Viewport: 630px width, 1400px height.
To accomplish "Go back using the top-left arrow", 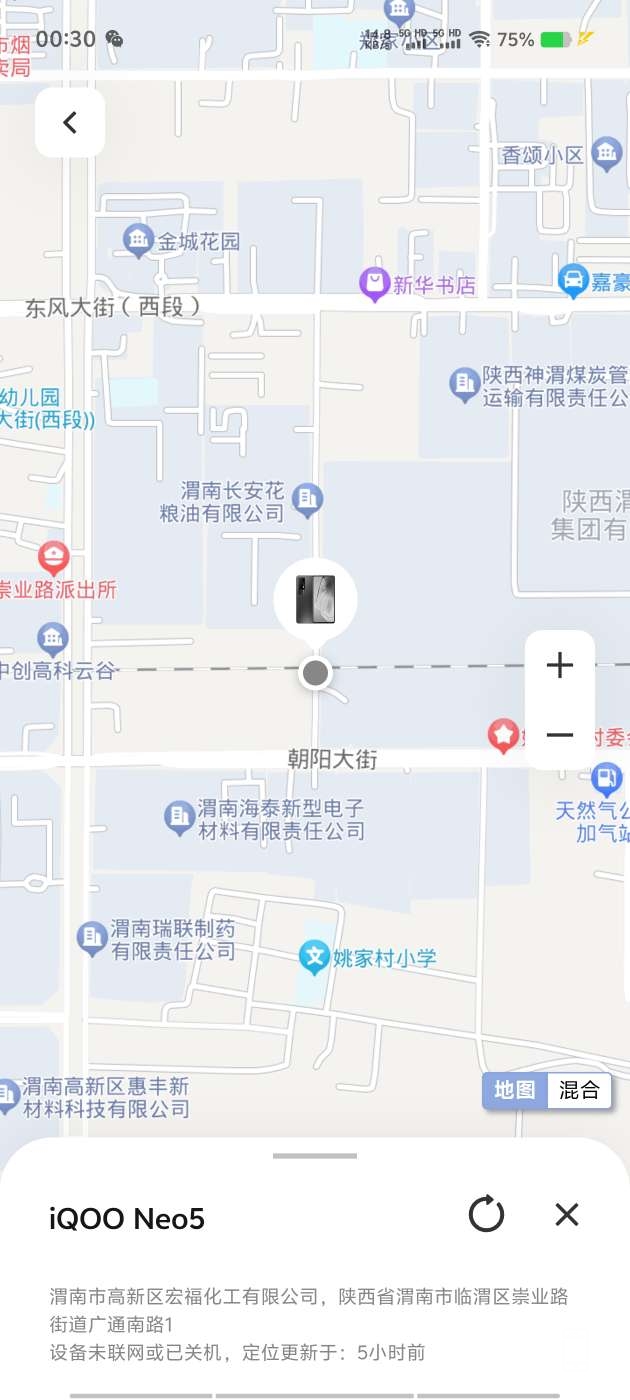I will pos(70,122).
